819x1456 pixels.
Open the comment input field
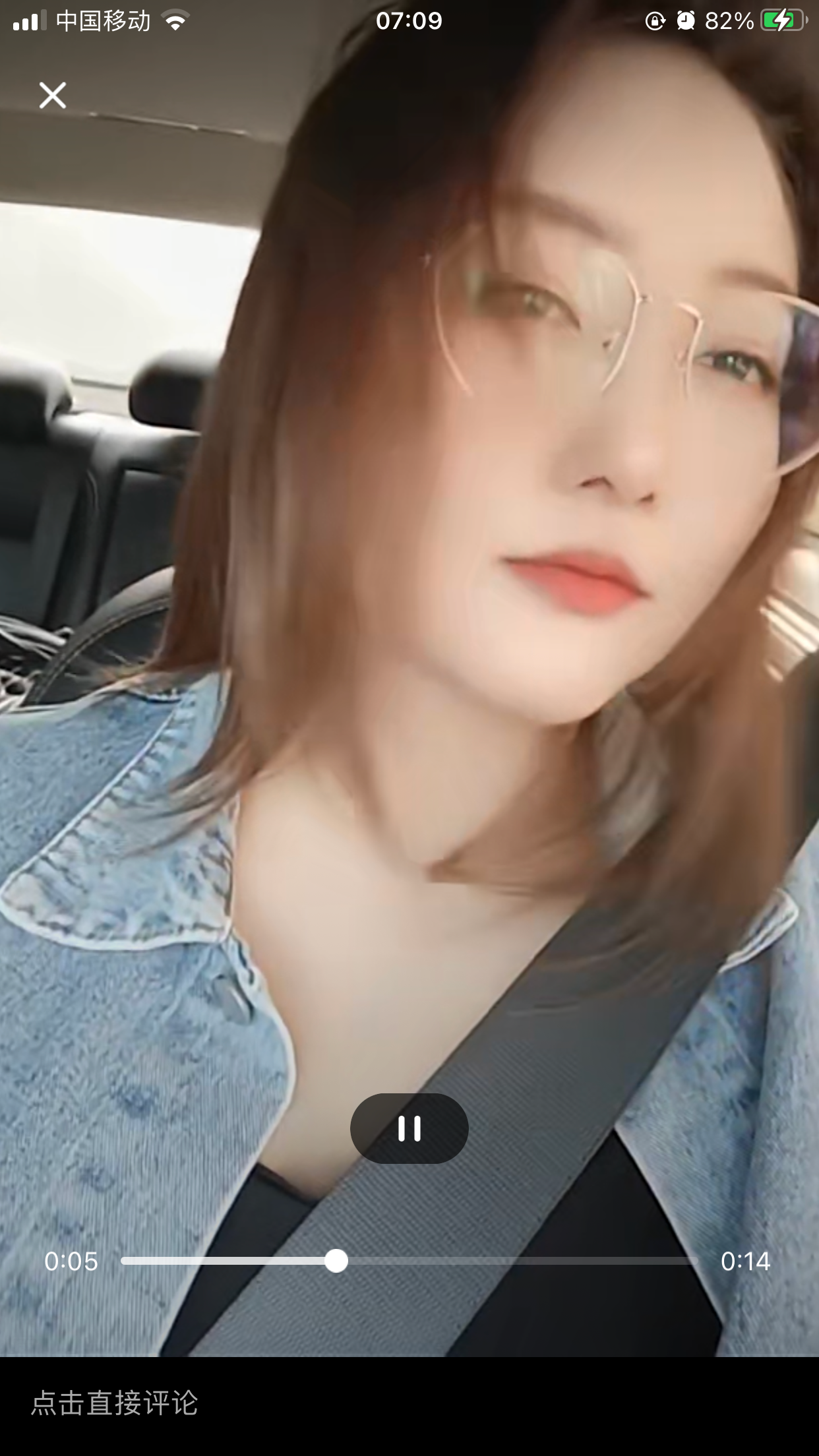[x=264, y=1402]
